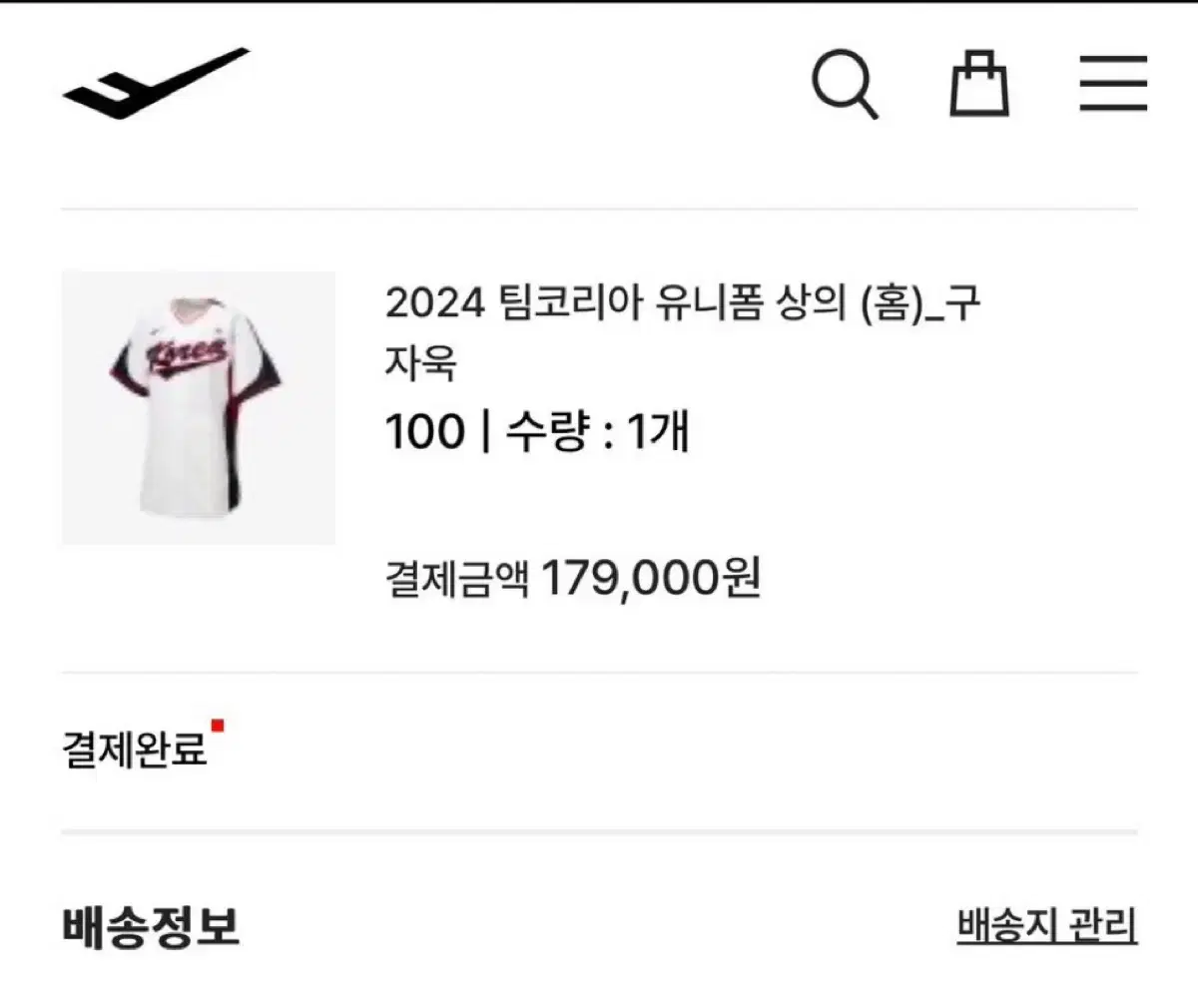Open the shopping bag cart

978,84
